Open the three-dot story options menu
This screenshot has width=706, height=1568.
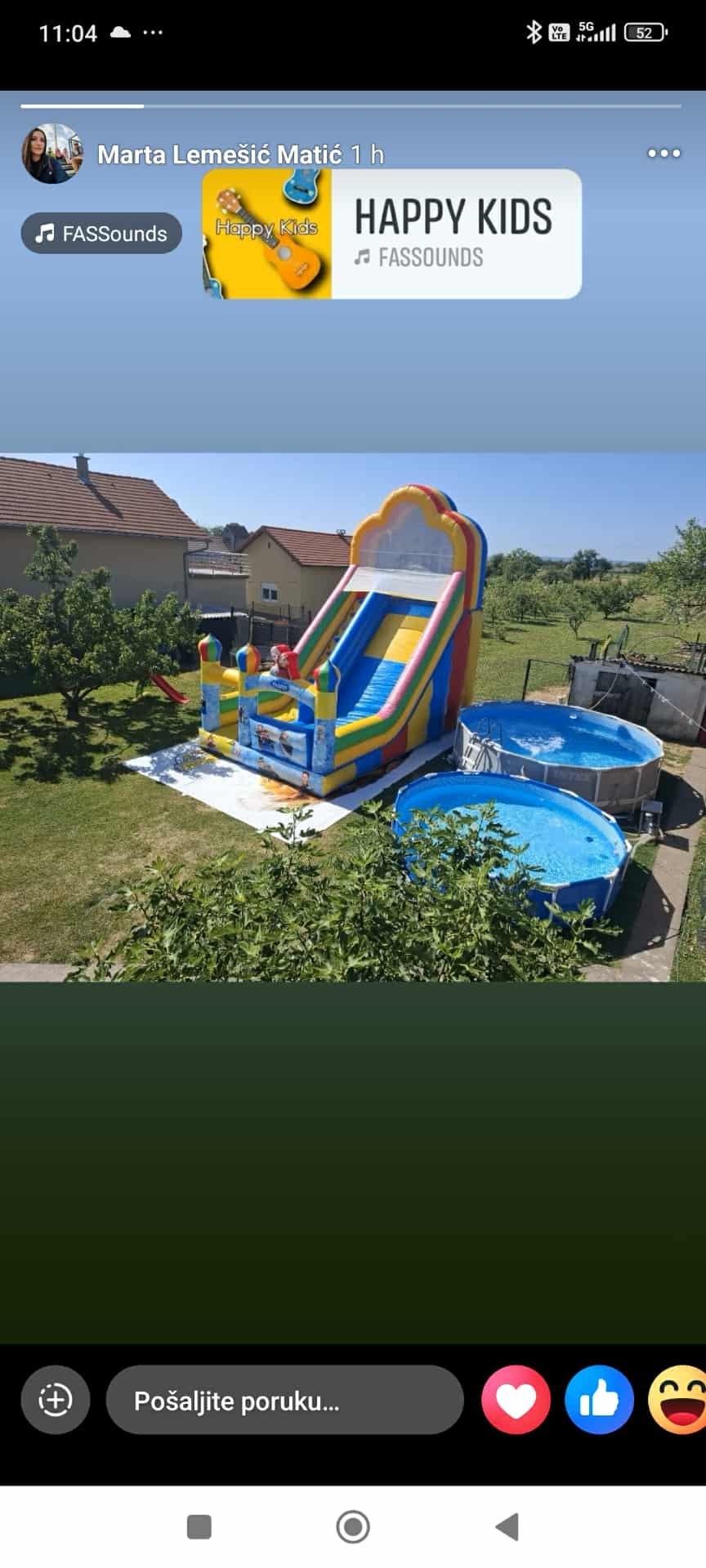664,154
